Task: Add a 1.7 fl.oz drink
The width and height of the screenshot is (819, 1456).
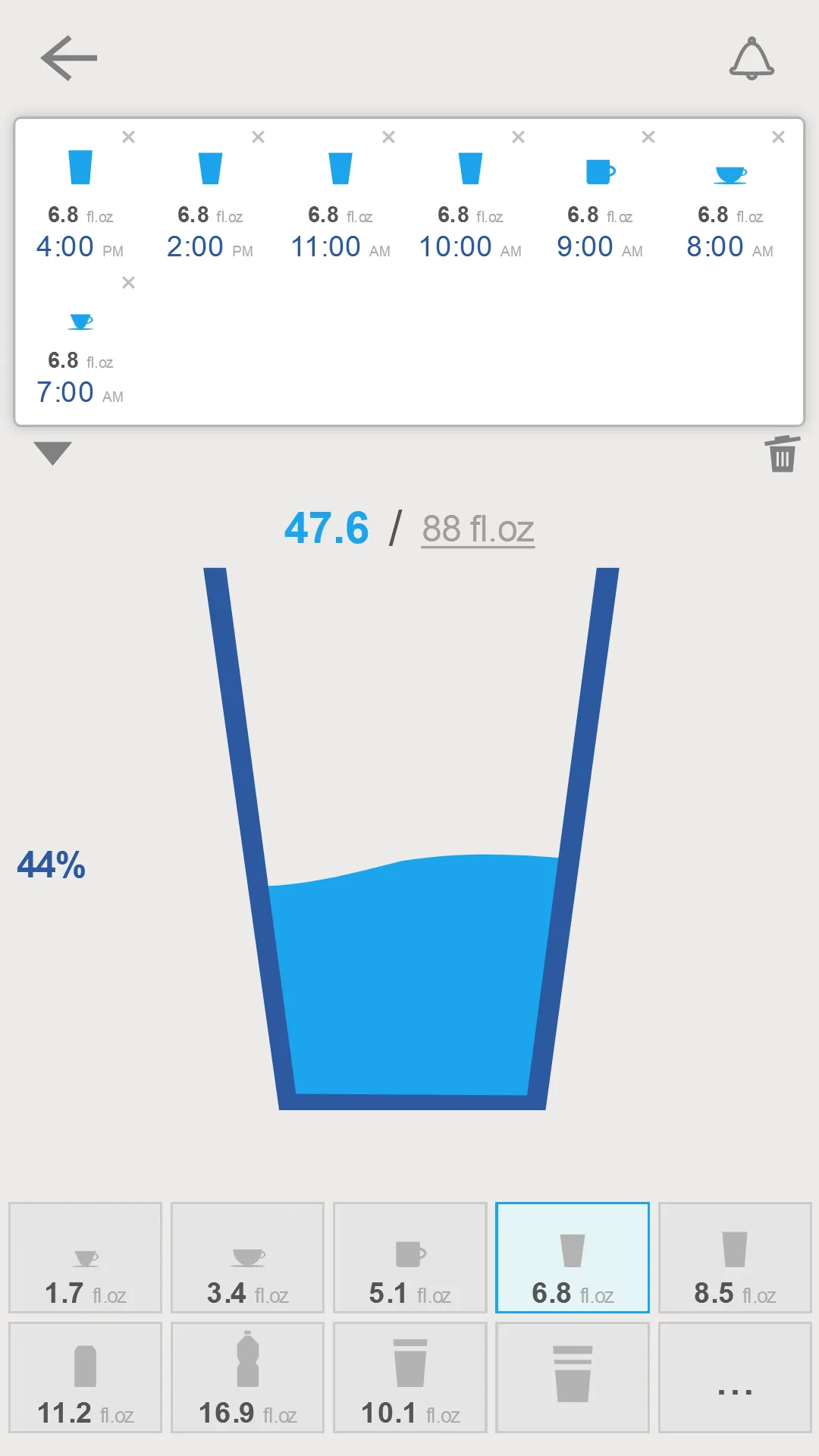Action: pos(86,1257)
